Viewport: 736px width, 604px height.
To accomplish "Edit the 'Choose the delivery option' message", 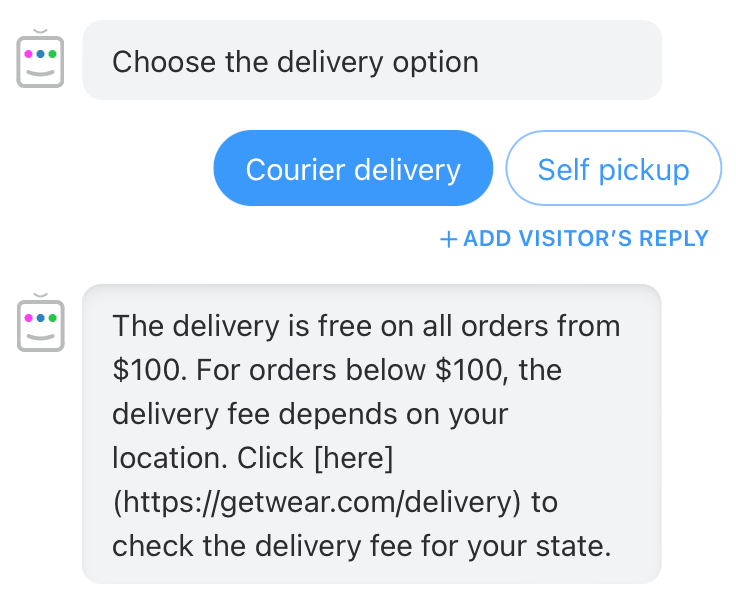I will tap(371, 62).
